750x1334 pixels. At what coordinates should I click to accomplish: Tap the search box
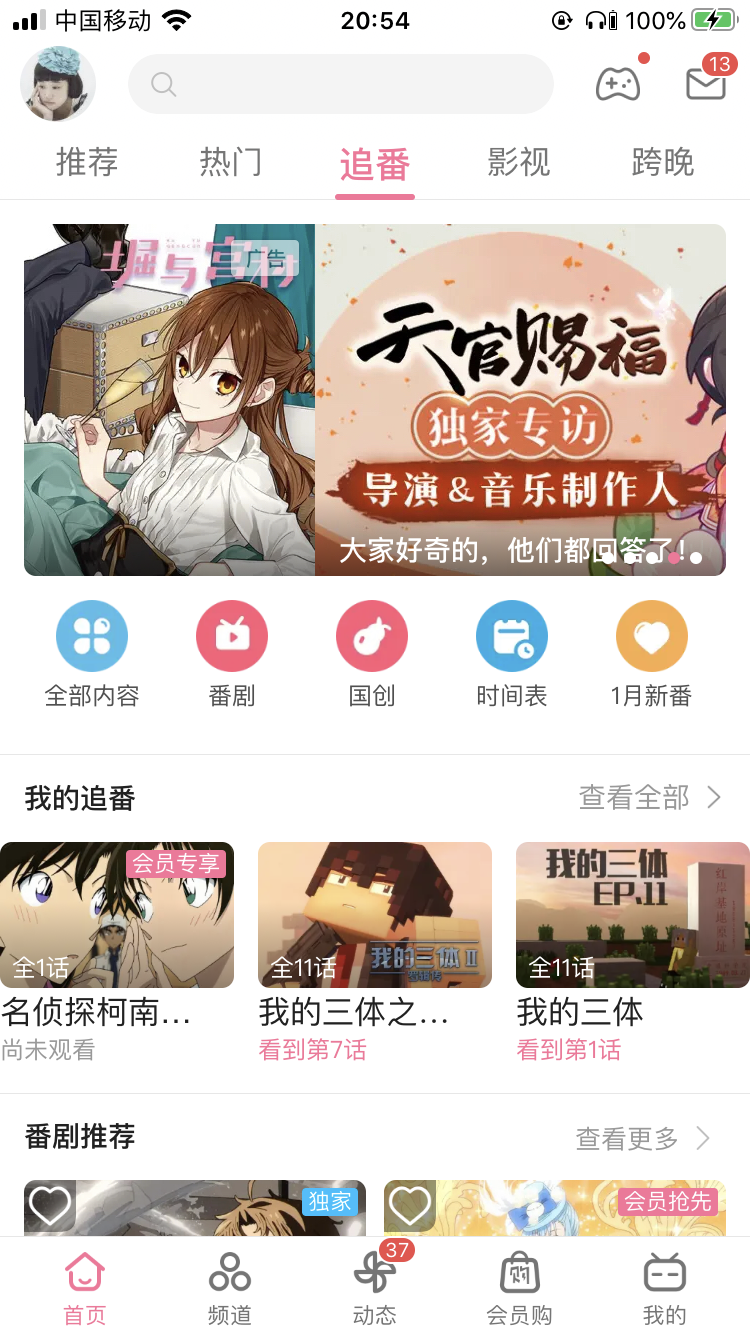pyautogui.click(x=340, y=84)
